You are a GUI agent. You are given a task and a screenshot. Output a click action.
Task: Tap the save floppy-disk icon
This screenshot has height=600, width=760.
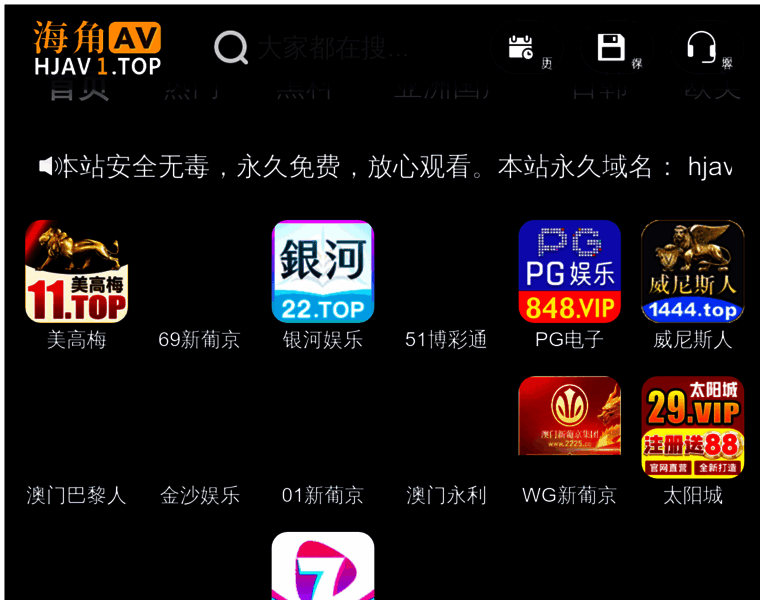[611, 47]
